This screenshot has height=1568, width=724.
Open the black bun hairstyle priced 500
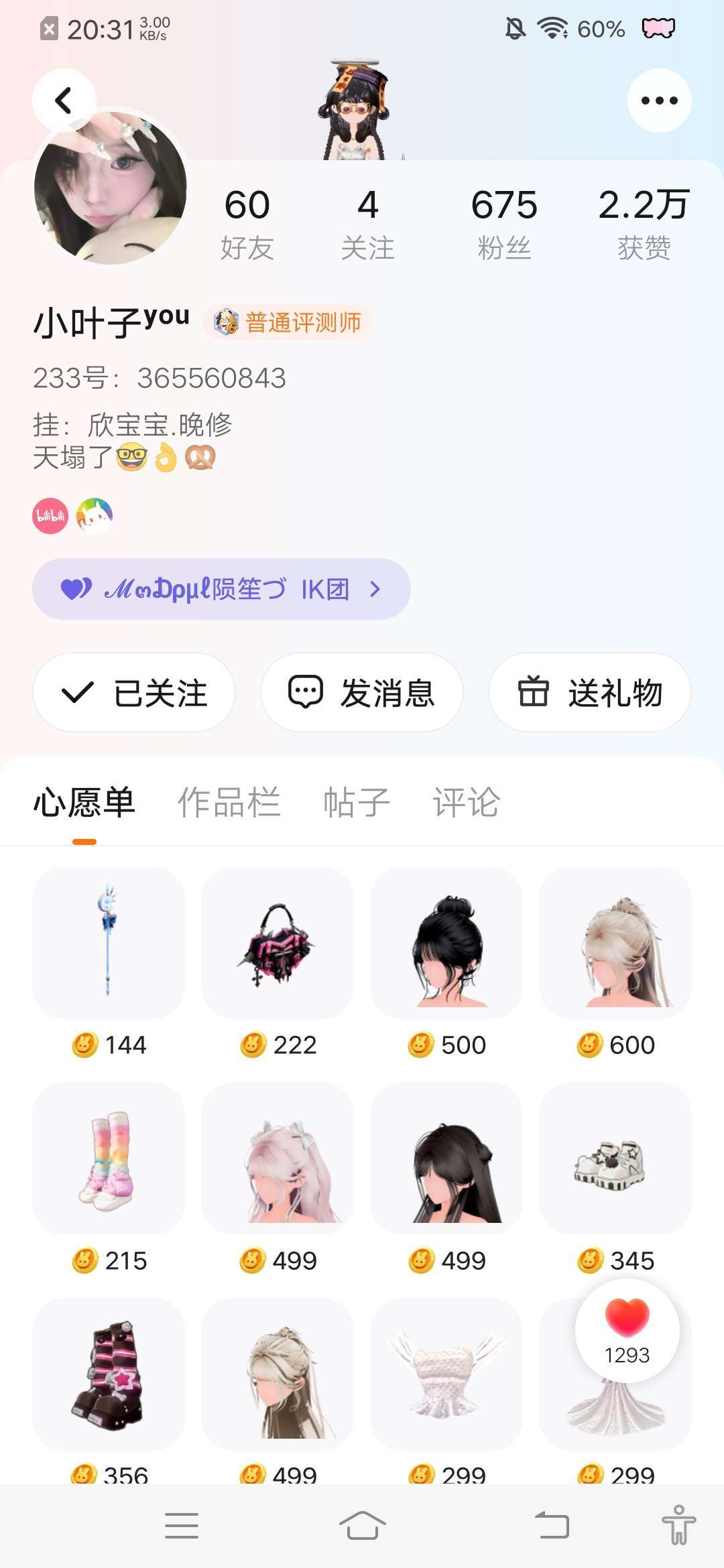tap(446, 943)
